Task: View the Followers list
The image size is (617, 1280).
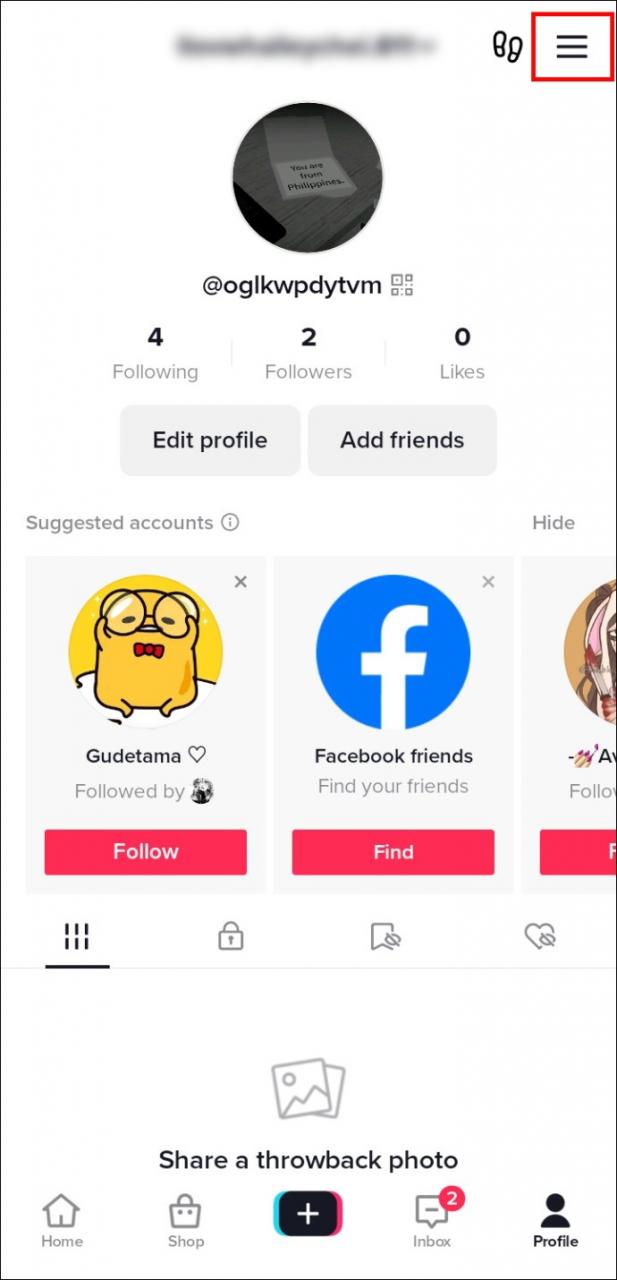Action: tap(308, 353)
